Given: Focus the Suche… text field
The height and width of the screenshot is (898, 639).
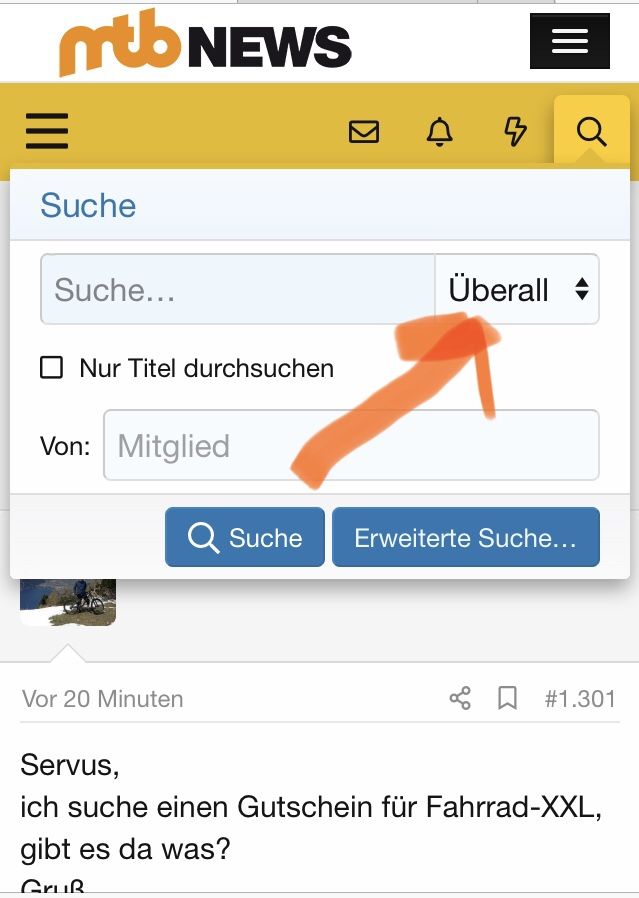Looking at the screenshot, I should click(238, 290).
